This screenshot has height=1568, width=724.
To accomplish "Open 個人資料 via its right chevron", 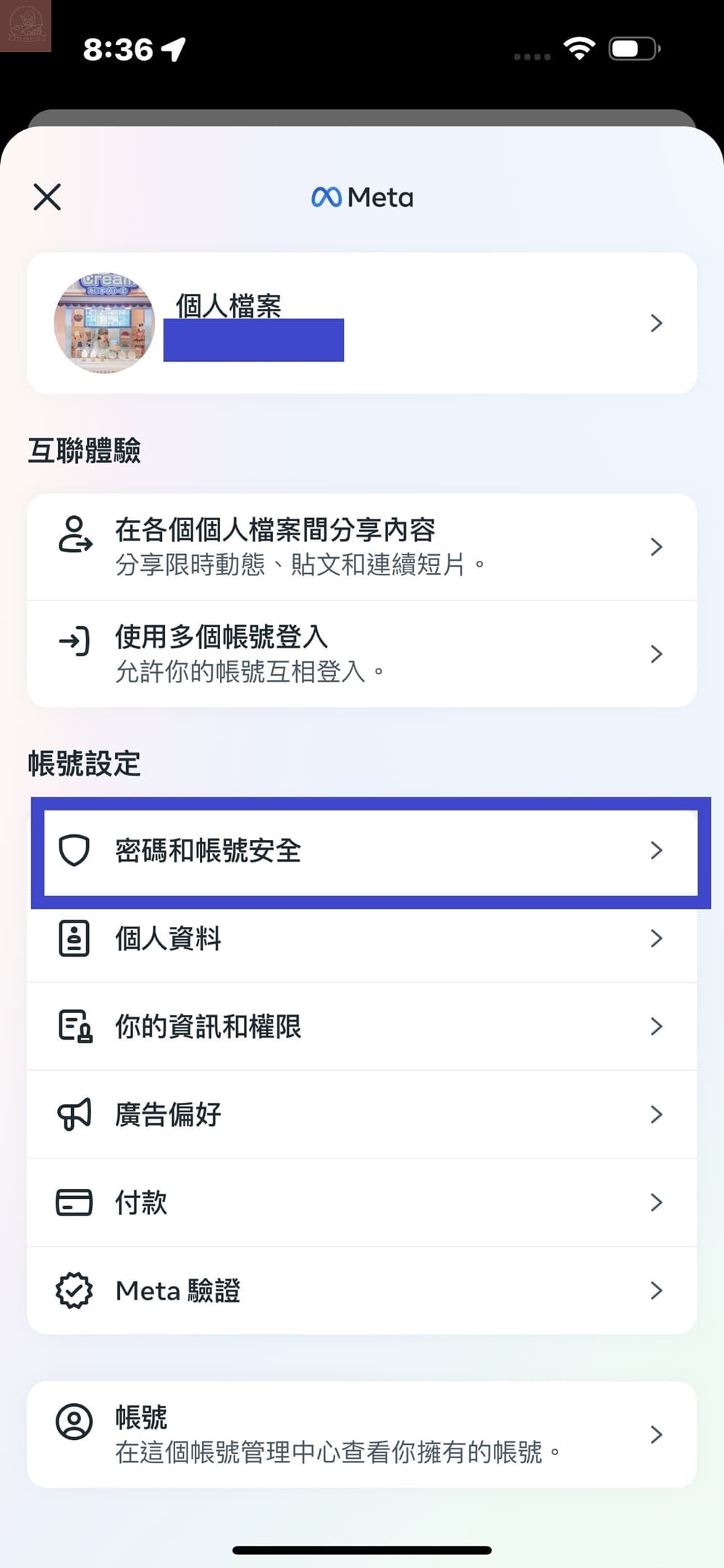I will click(x=656, y=938).
